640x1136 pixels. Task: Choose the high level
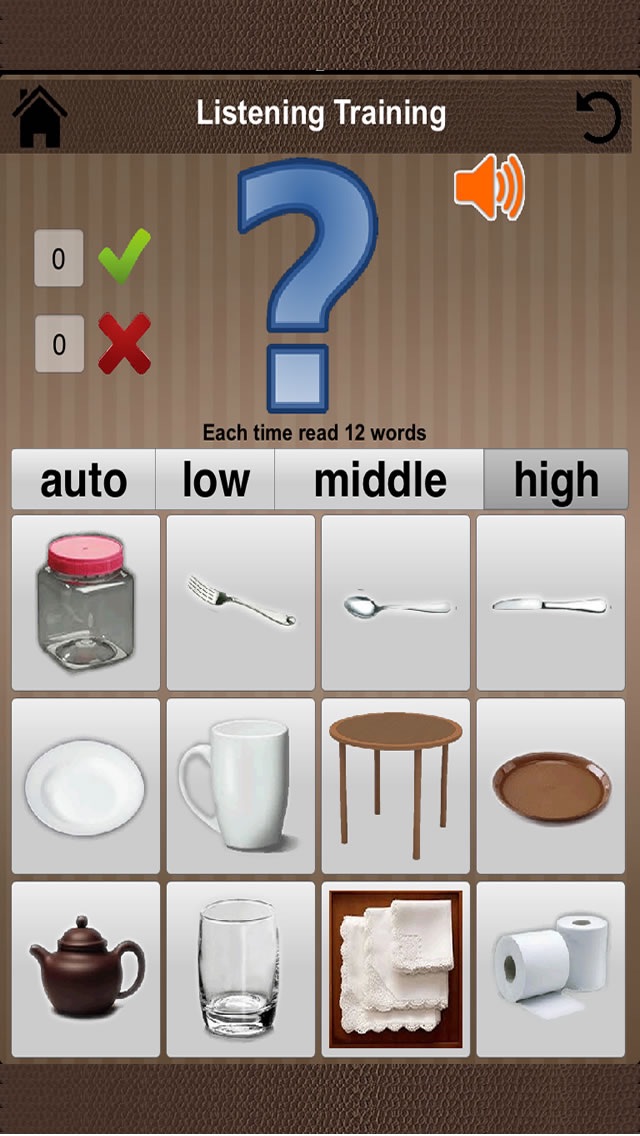(x=556, y=480)
